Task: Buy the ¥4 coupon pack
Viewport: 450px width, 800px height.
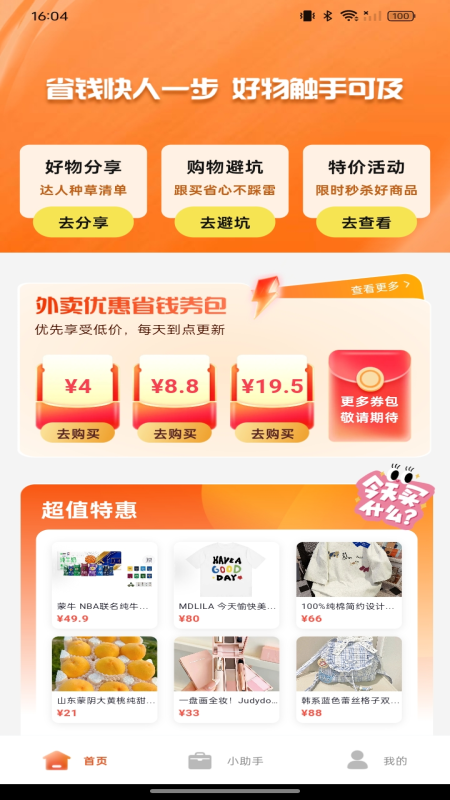Action: (x=78, y=434)
